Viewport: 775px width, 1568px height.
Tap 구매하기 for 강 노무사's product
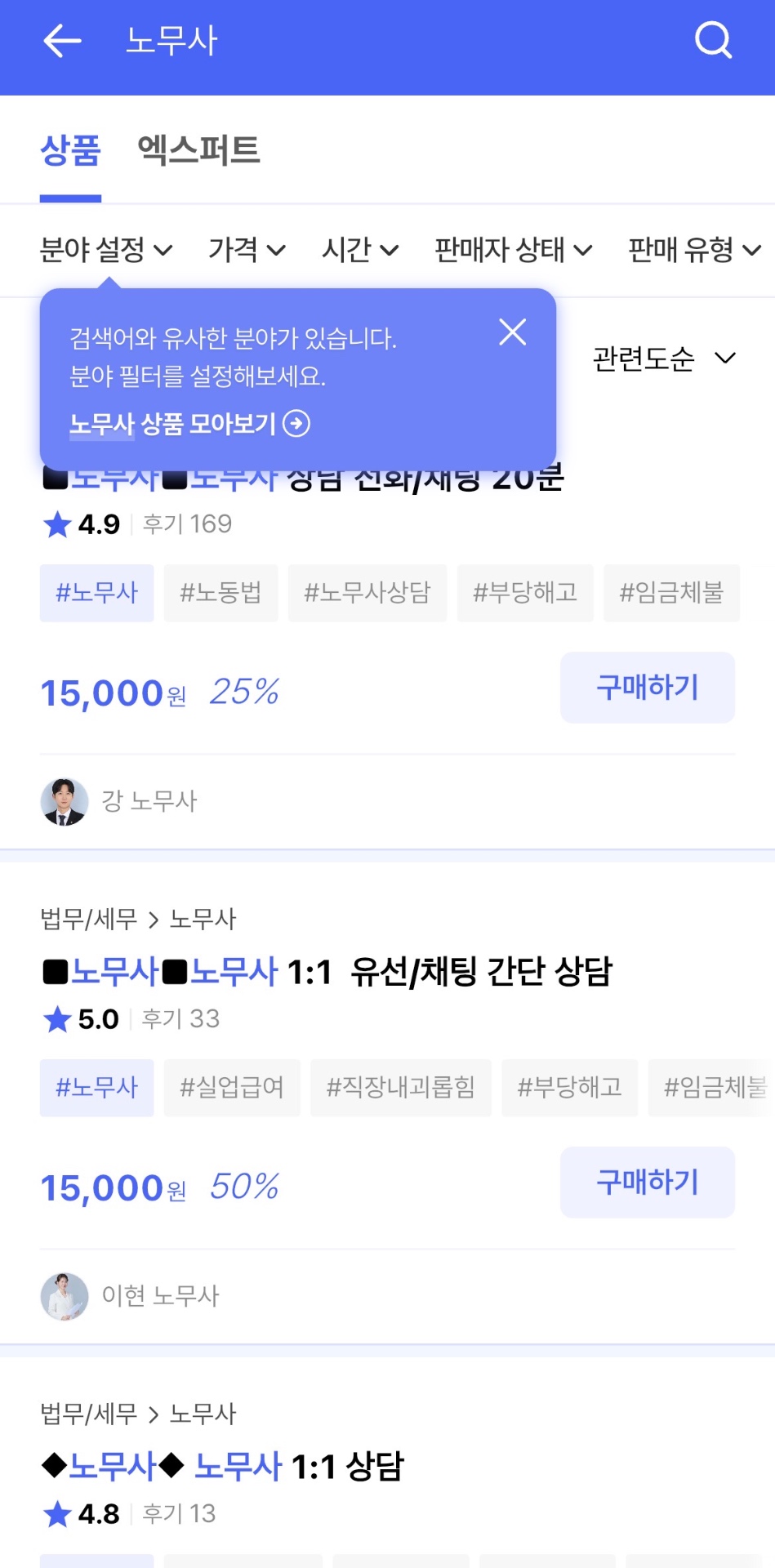pos(647,688)
